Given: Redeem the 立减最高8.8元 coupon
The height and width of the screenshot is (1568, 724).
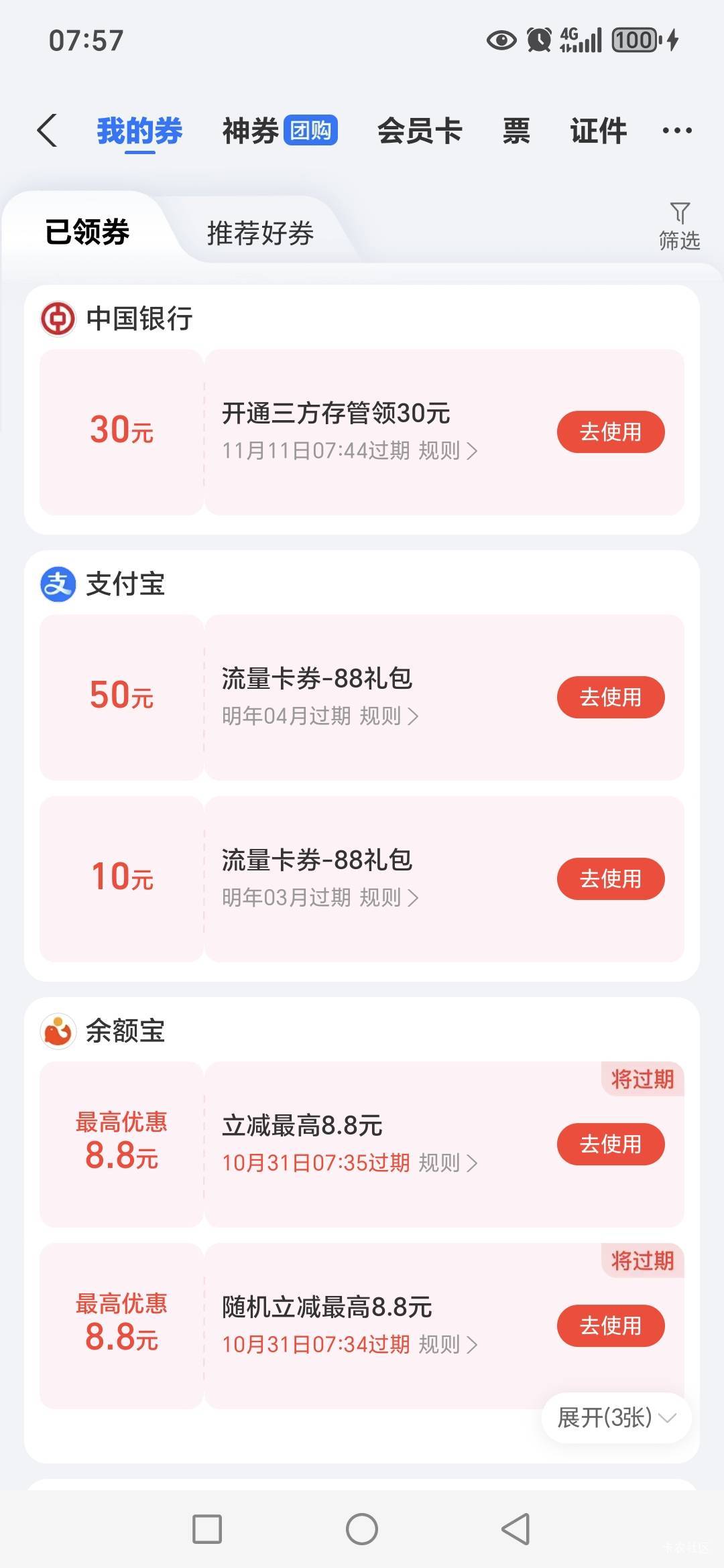Looking at the screenshot, I should click(x=610, y=1145).
